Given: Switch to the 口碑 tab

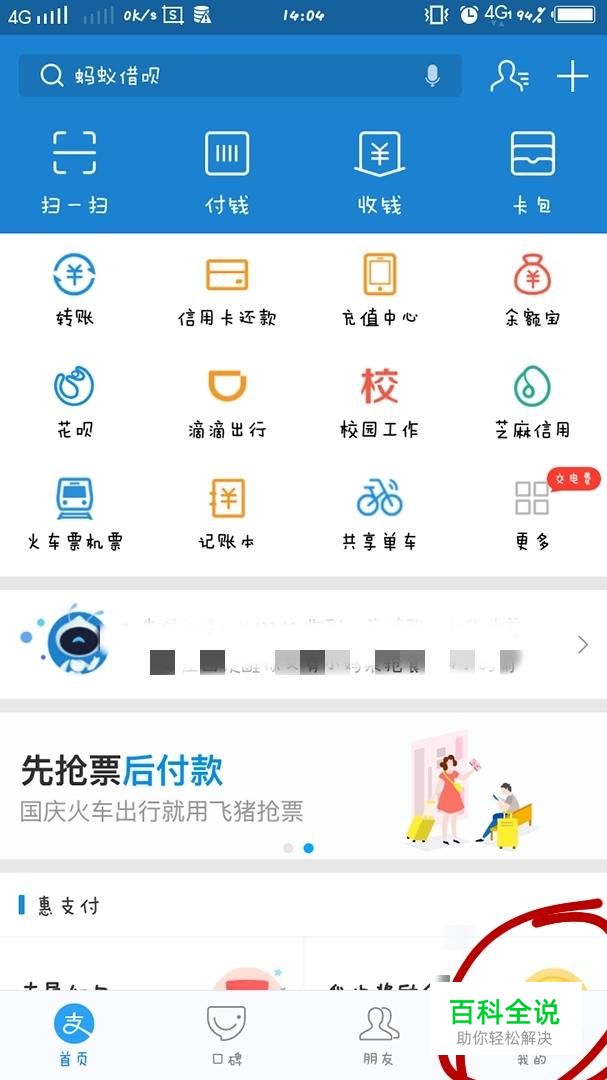Looking at the screenshot, I should [227, 1035].
